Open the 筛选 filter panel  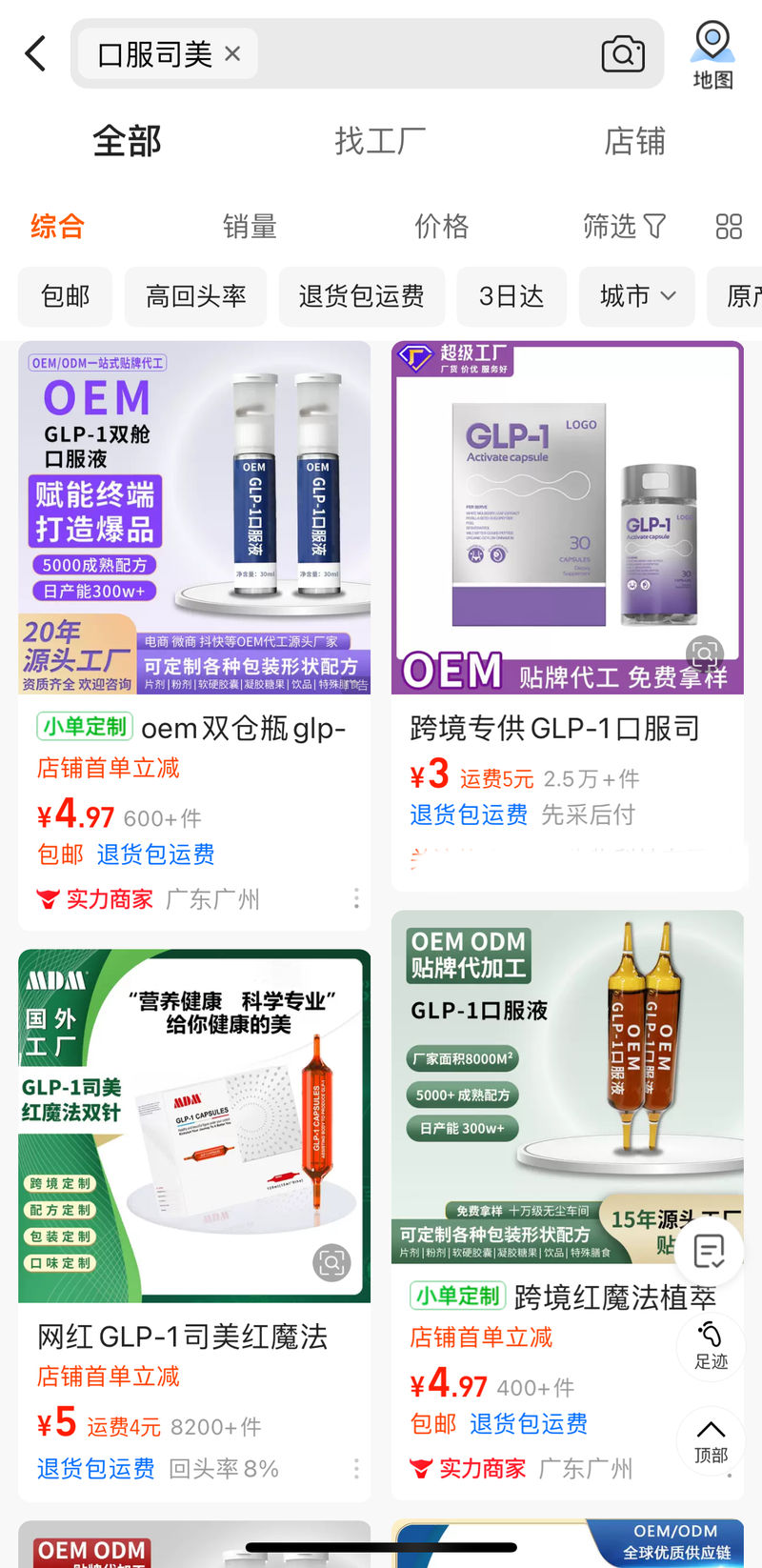point(624,227)
